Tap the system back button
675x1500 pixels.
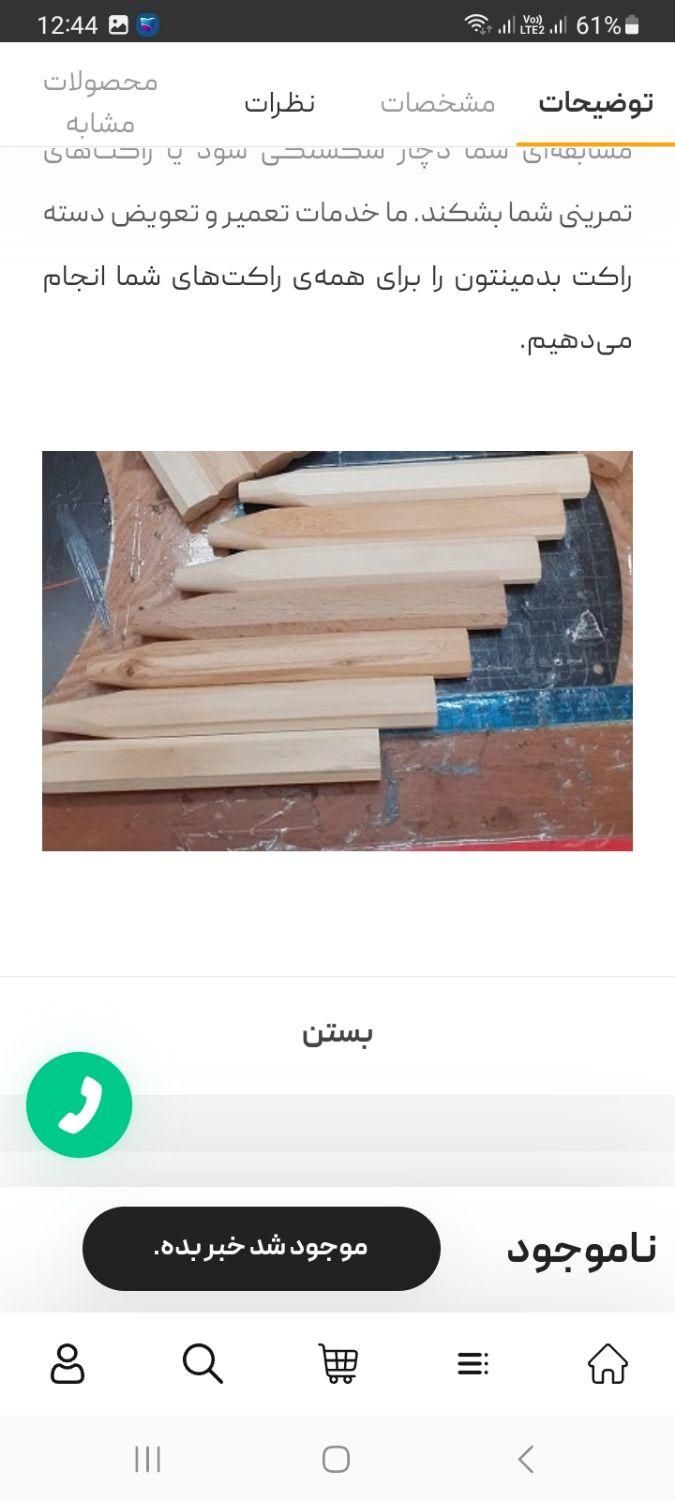point(526,1459)
